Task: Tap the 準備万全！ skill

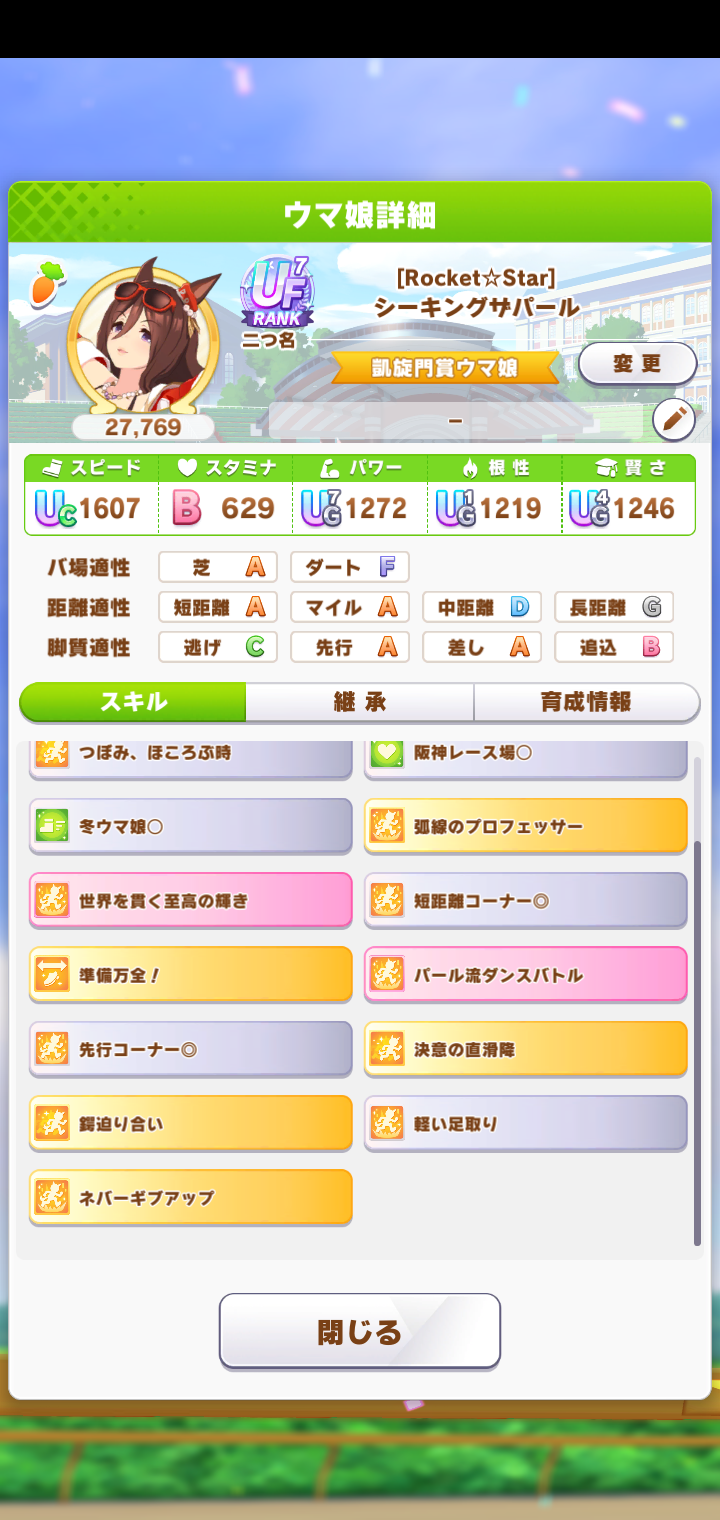Action: point(191,975)
